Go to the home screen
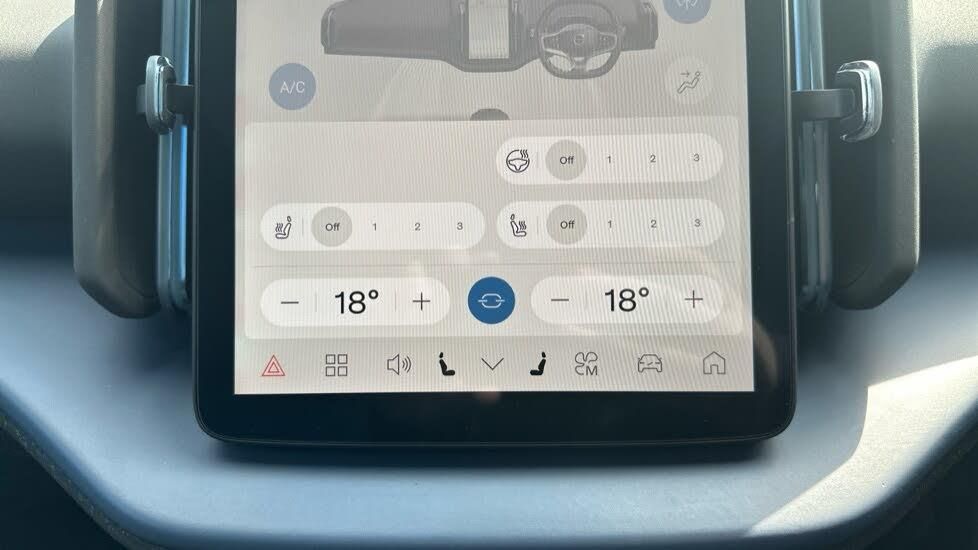The image size is (978, 550). coord(714,363)
